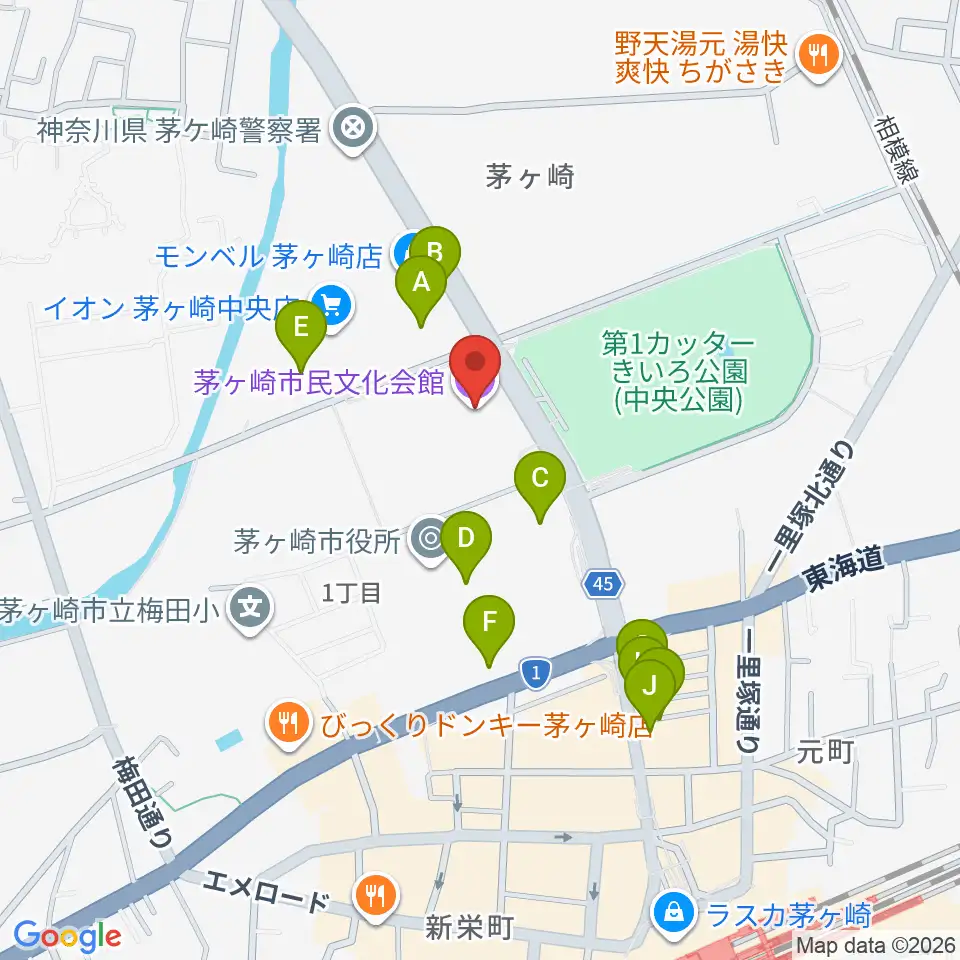Open the 野天湯元 湯快爽快 ちがさき restaurant pin

pos(819,57)
